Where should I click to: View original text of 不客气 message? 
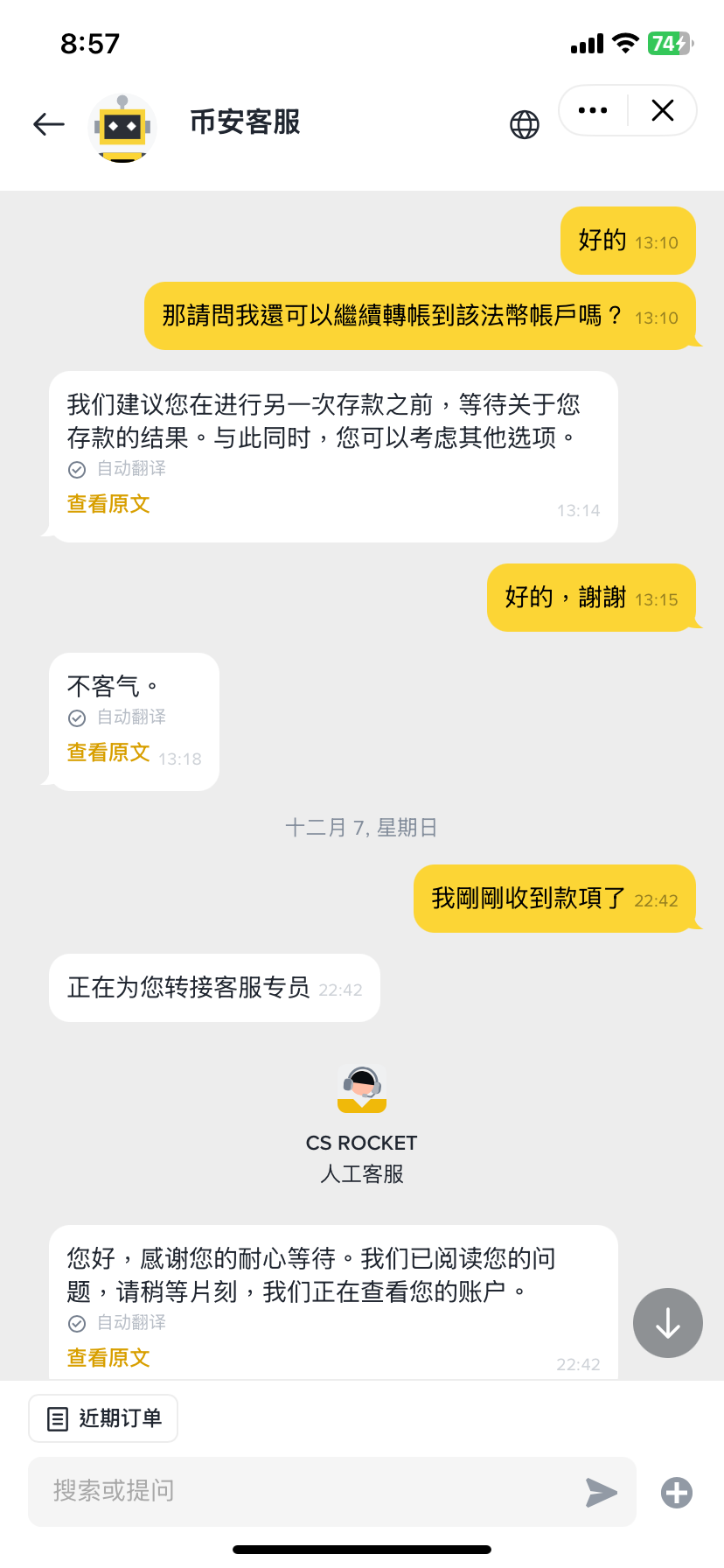[x=108, y=752]
